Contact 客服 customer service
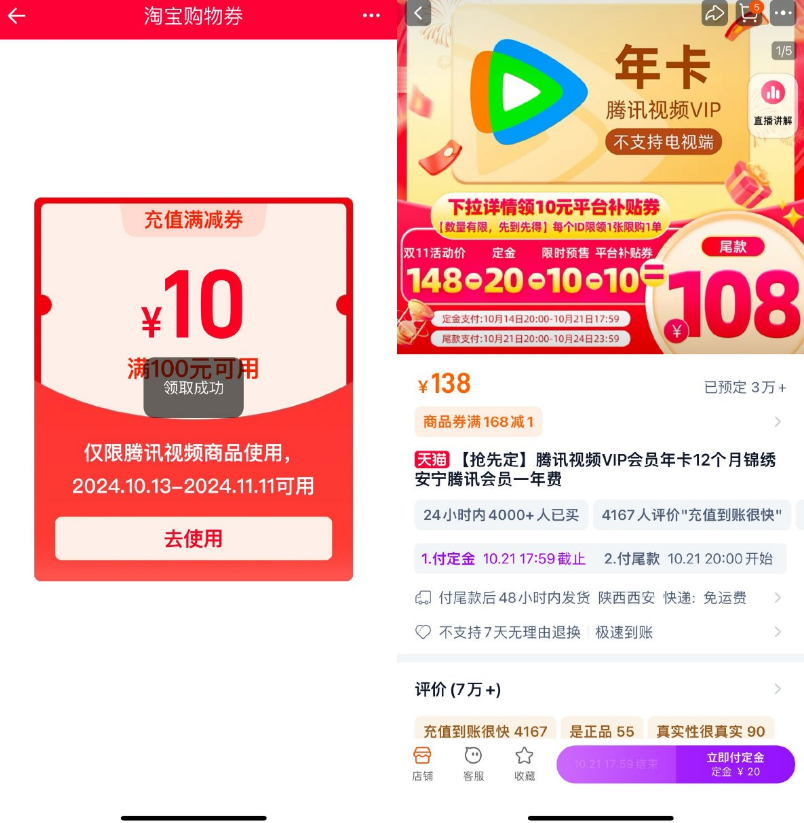 coord(473,763)
